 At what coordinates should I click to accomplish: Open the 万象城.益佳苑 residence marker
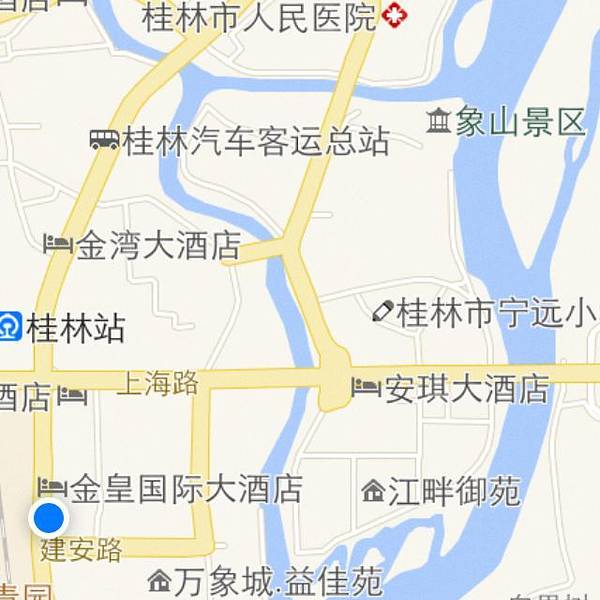tap(159, 581)
